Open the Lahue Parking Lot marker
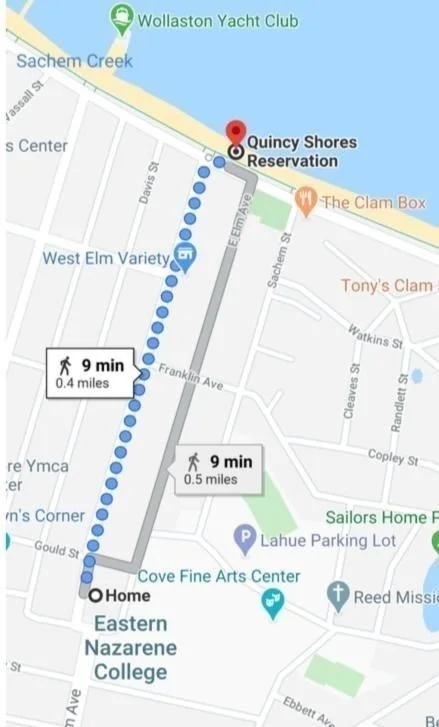The image size is (439, 727). click(245, 540)
